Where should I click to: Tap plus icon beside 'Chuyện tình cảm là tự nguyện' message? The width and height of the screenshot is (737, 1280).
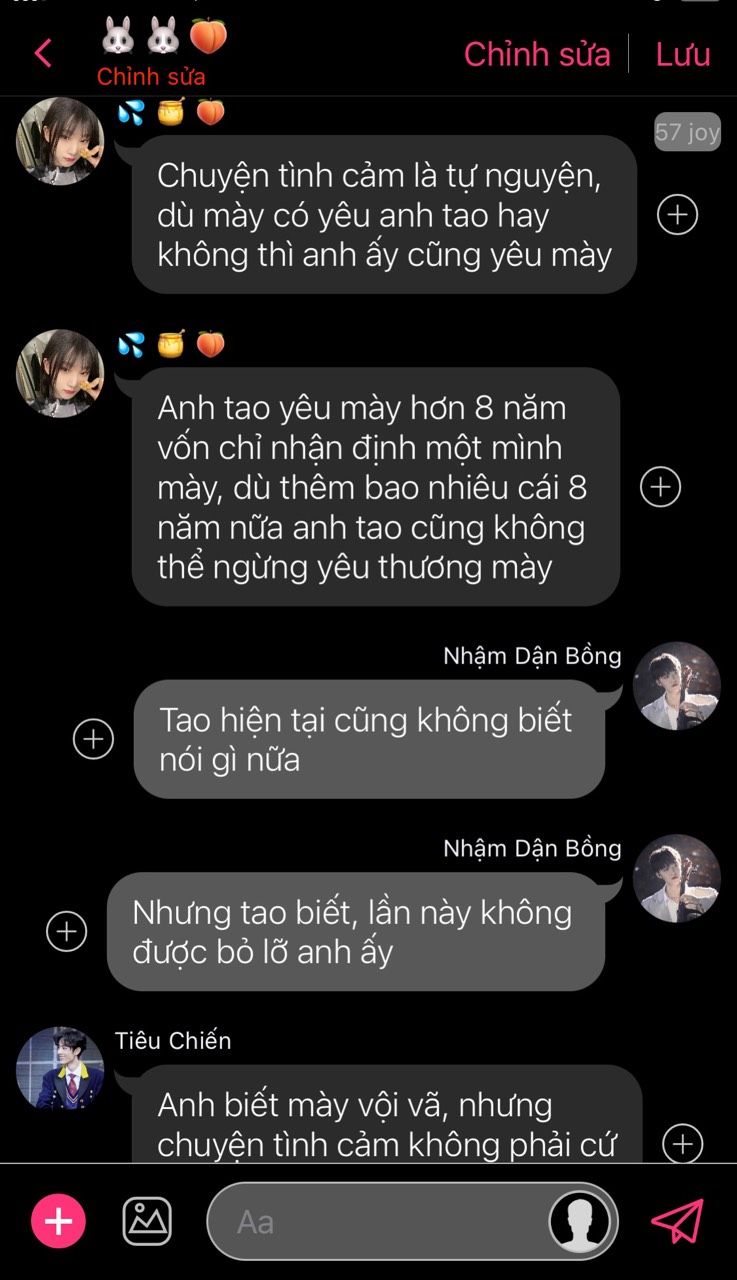(x=677, y=214)
